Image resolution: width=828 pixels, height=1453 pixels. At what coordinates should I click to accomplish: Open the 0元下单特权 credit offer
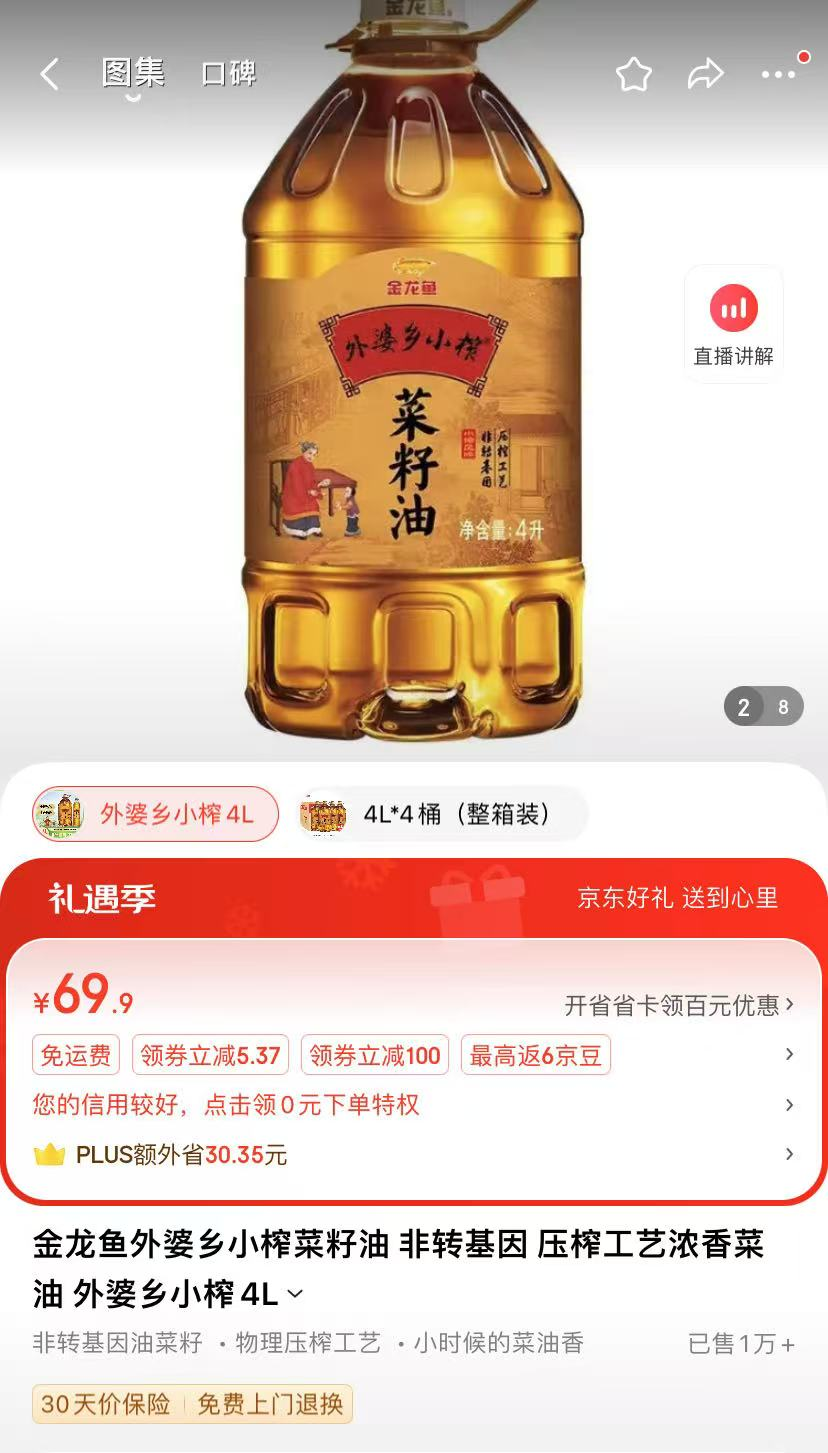coord(226,1105)
